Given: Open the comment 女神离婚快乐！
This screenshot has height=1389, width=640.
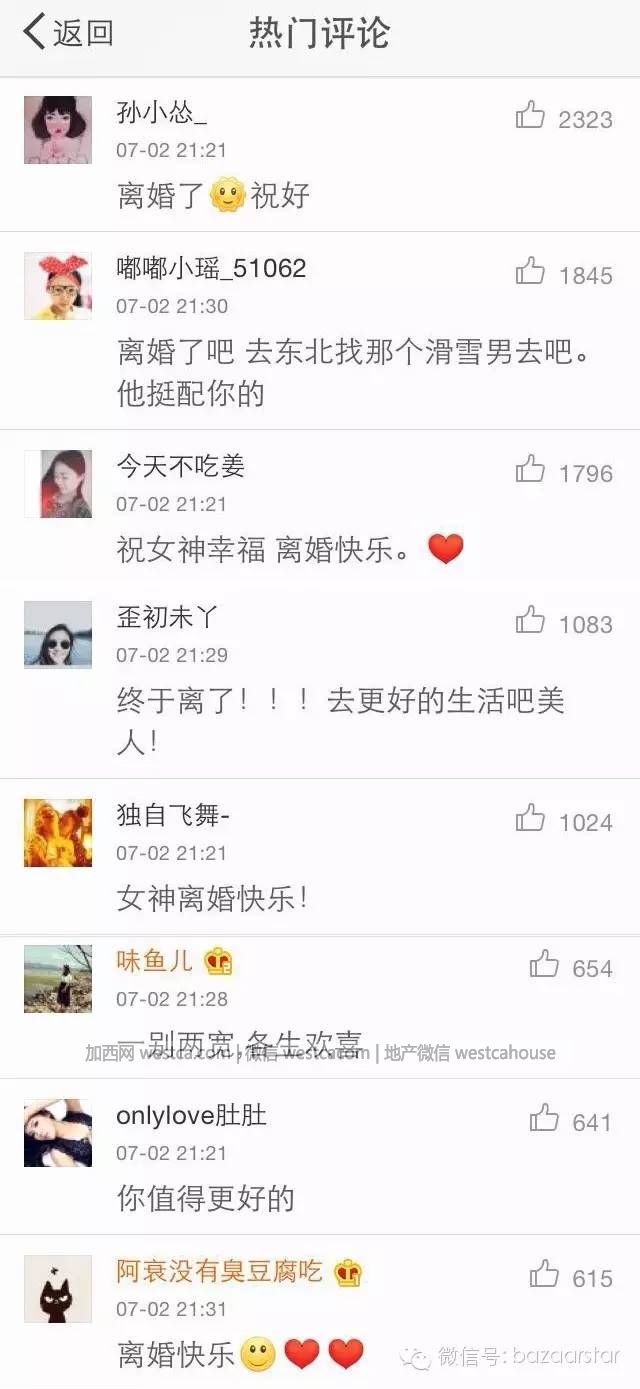Looking at the screenshot, I should click(x=213, y=898).
